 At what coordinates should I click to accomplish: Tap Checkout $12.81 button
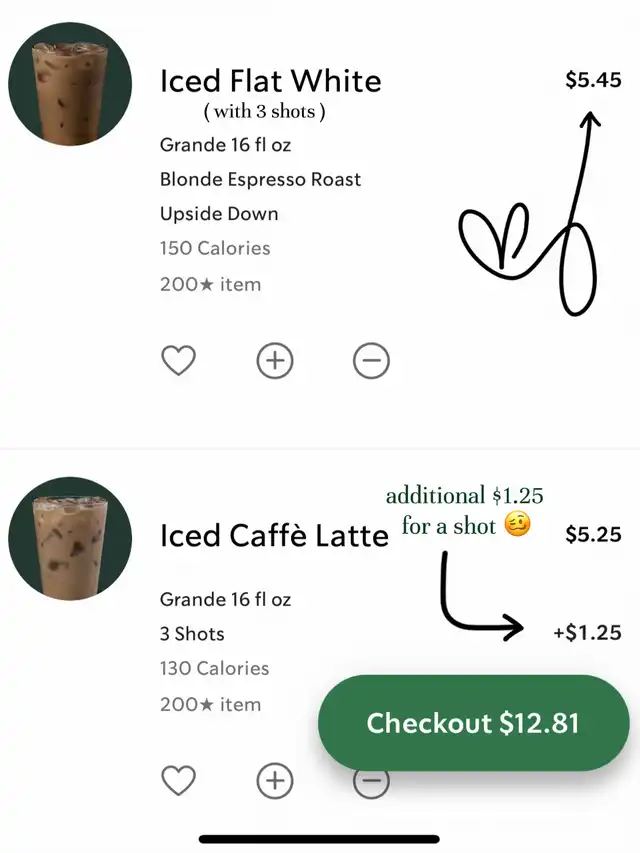473,723
